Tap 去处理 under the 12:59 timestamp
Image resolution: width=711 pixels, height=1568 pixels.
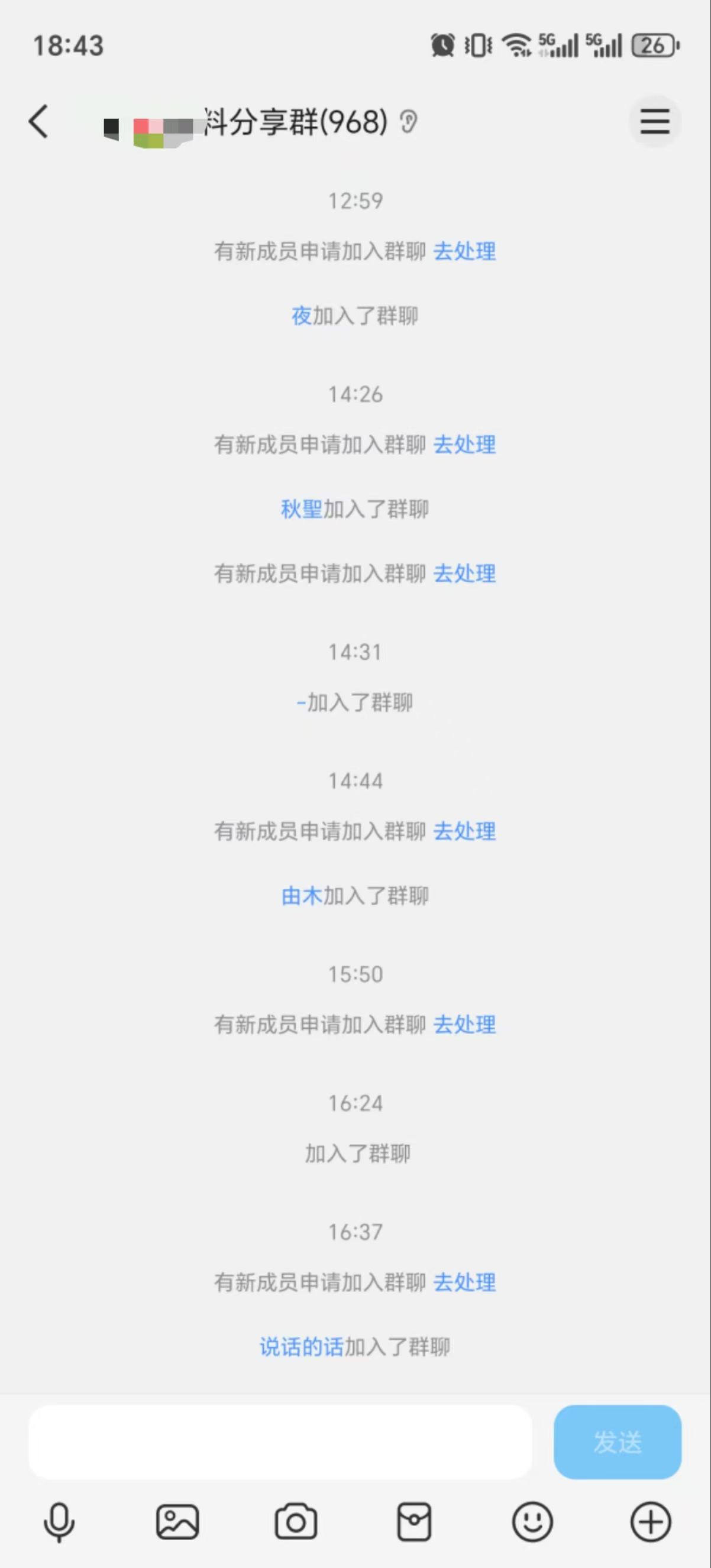click(464, 251)
